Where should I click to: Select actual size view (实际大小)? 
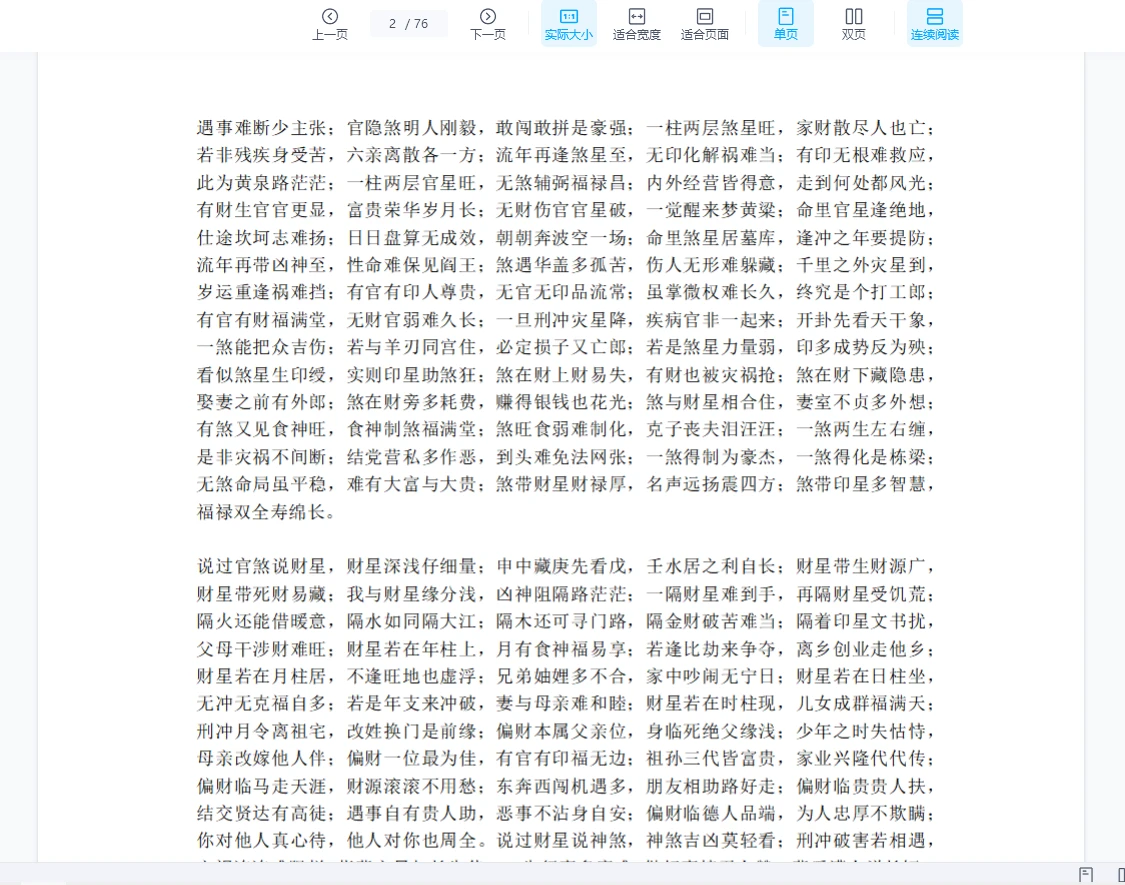[568, 23]
